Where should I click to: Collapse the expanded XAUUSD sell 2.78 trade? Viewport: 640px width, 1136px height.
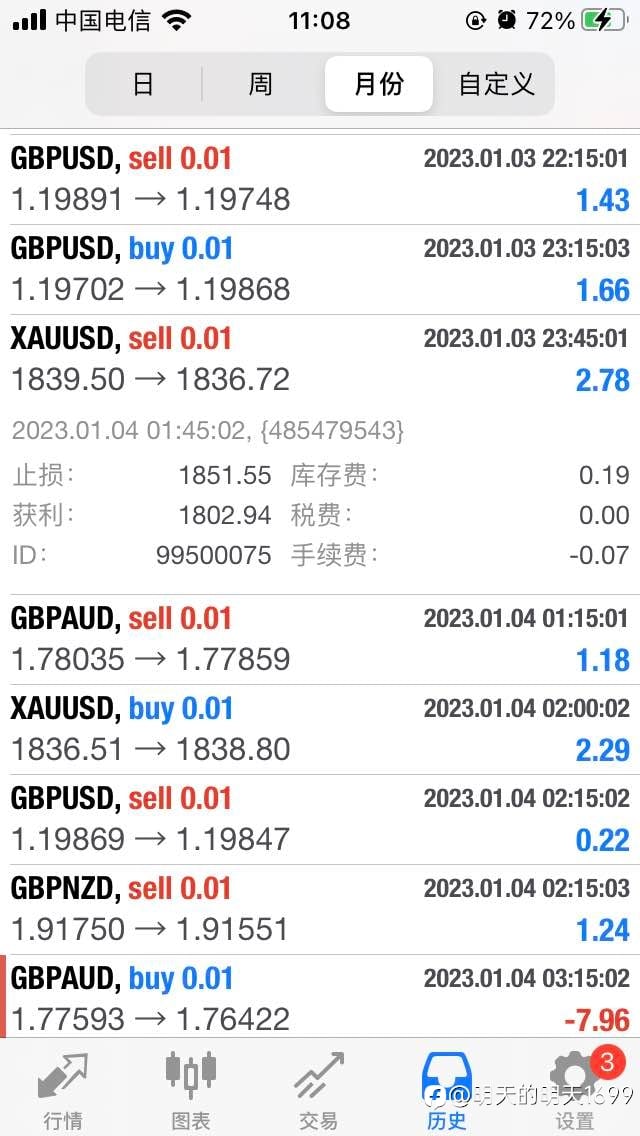coord(320,360)
